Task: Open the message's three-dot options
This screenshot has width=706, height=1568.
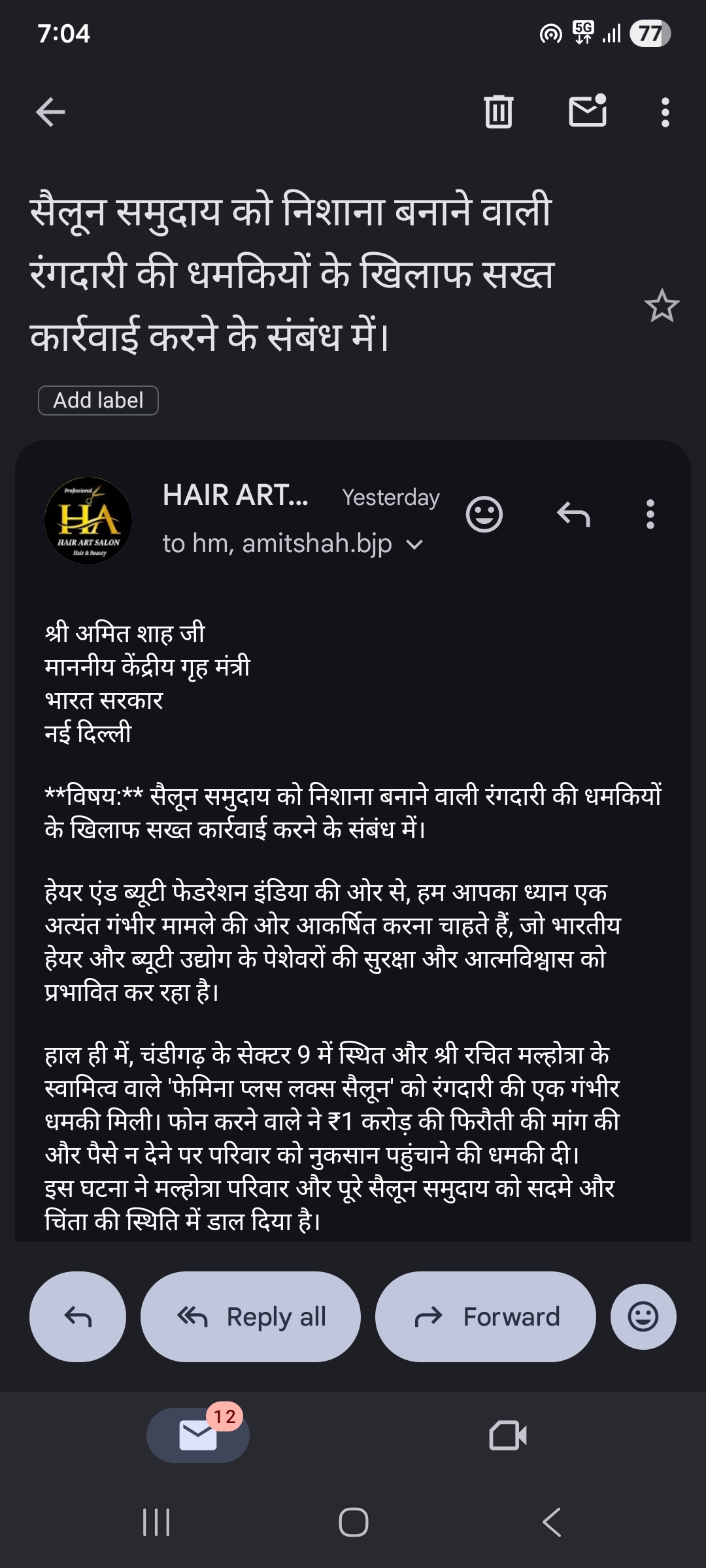Action: 650,514
